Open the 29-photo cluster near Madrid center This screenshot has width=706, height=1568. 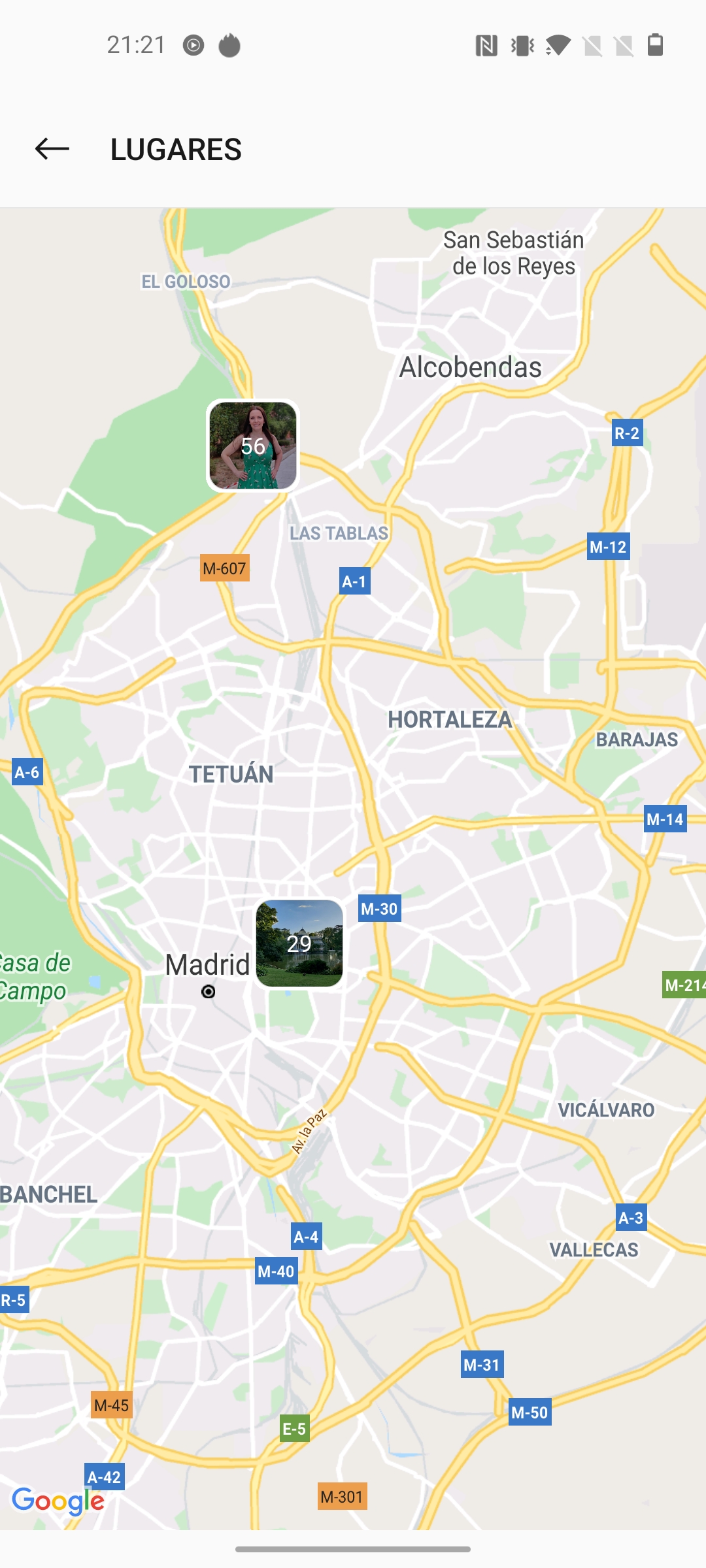299,943
